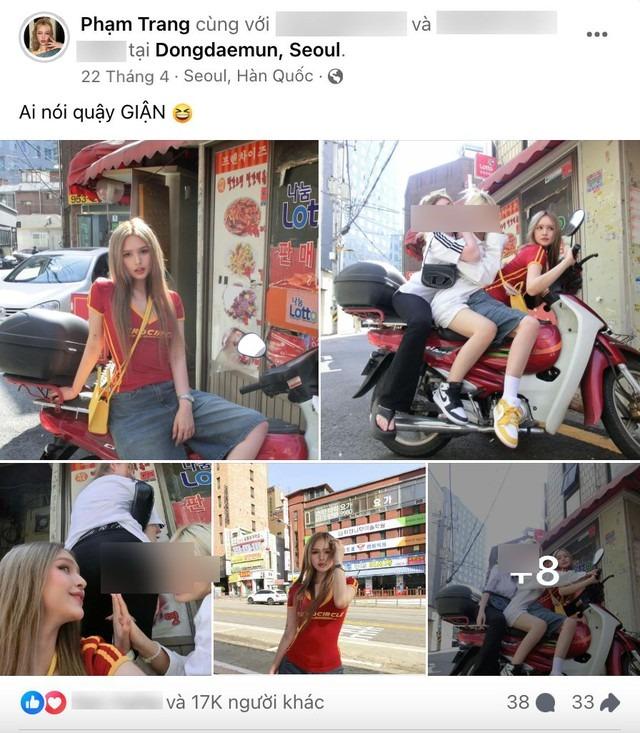This screenshot has height=733, width=640.
Task: See who reacted, 17K người khác
Action: tap(245, 703)
